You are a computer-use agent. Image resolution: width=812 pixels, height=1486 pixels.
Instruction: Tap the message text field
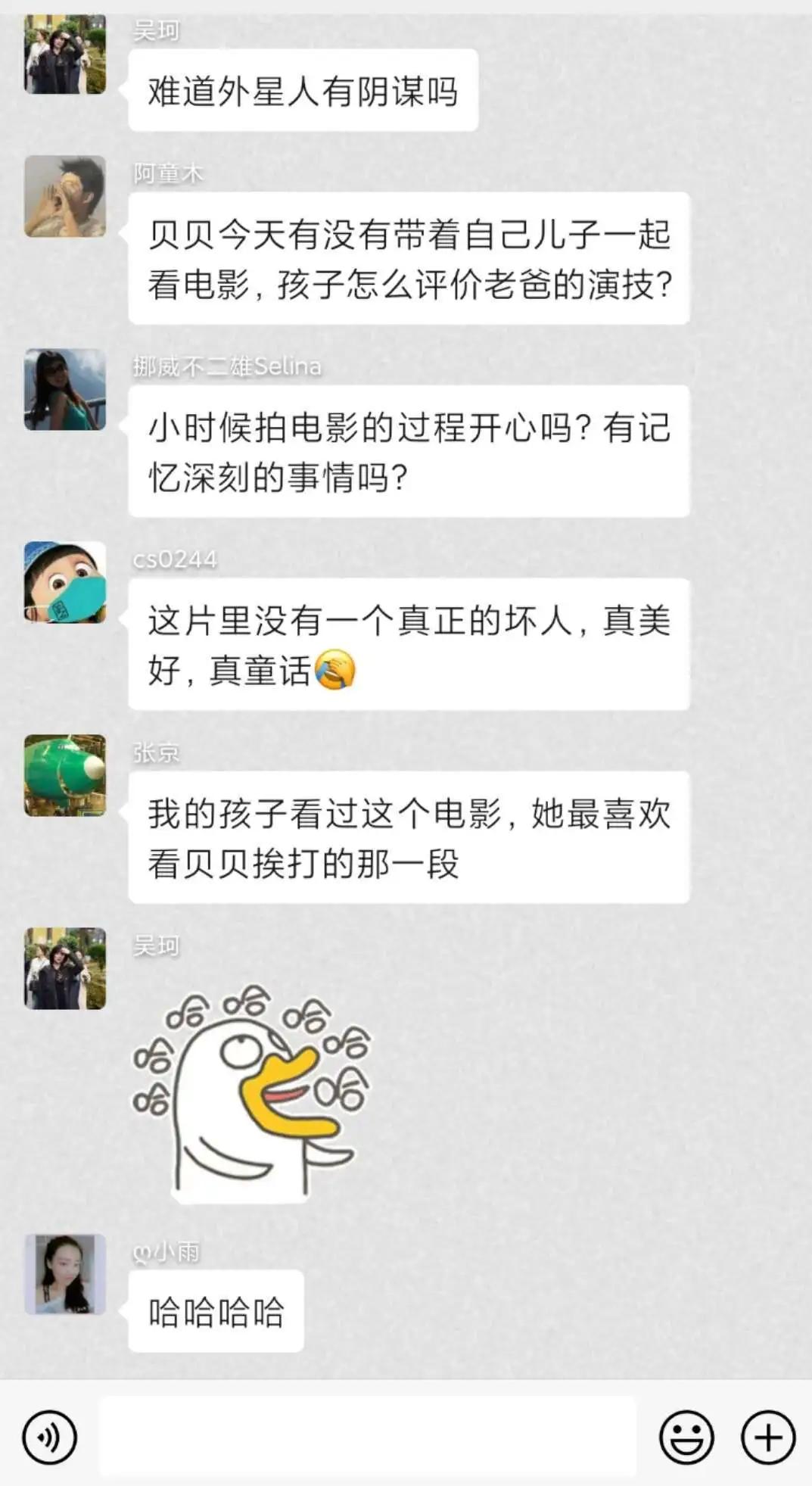pyautogui.click(x=367, y=1436)
